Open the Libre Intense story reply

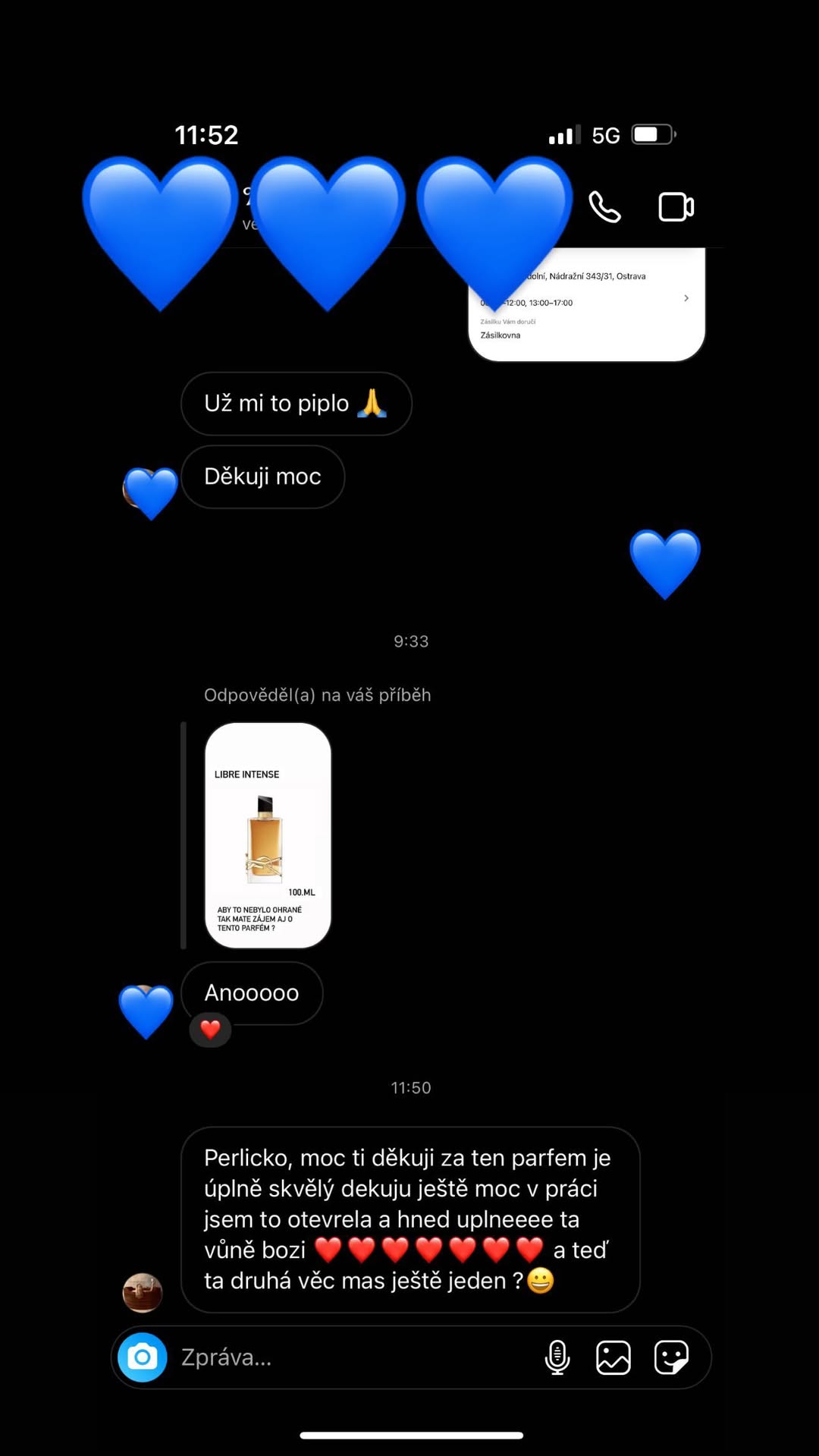(x=268, y=835)
